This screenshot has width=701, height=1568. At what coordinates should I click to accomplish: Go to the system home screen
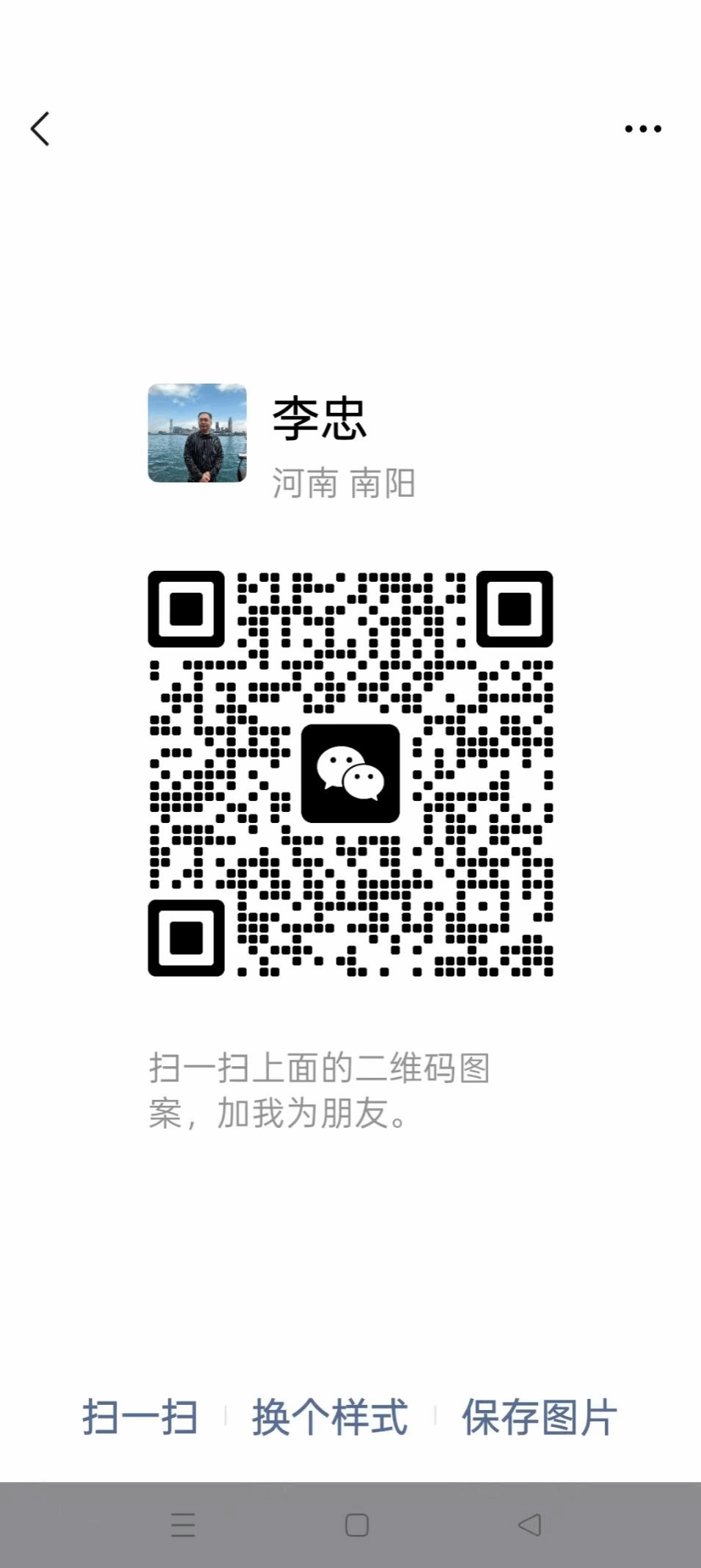coord(356,1525)
